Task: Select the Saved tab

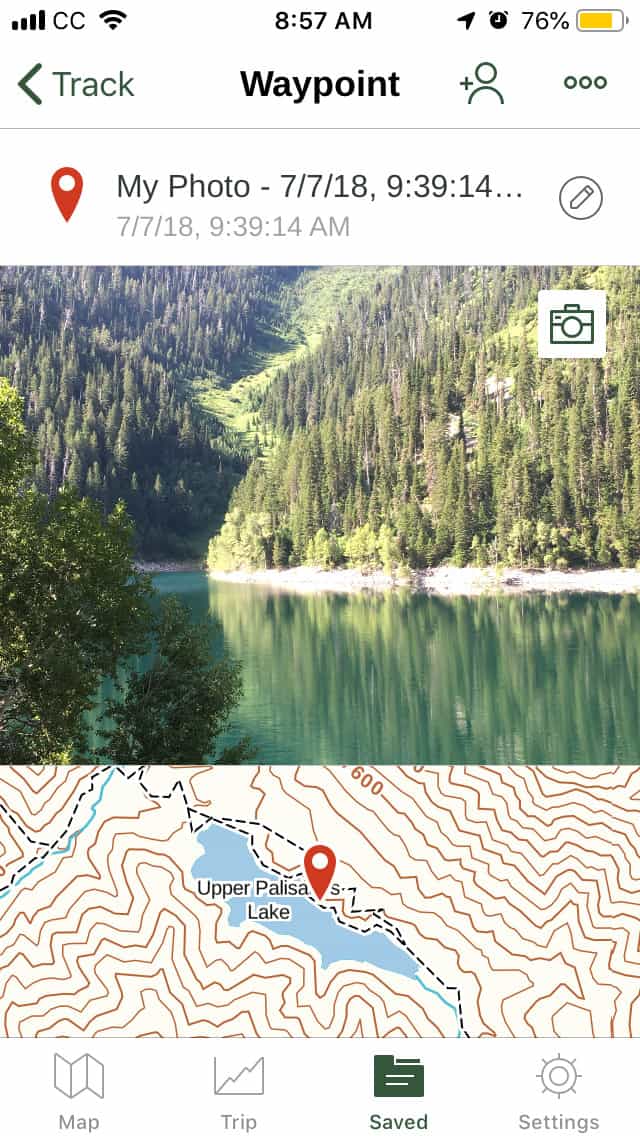Action: [x=399, y=1092]
